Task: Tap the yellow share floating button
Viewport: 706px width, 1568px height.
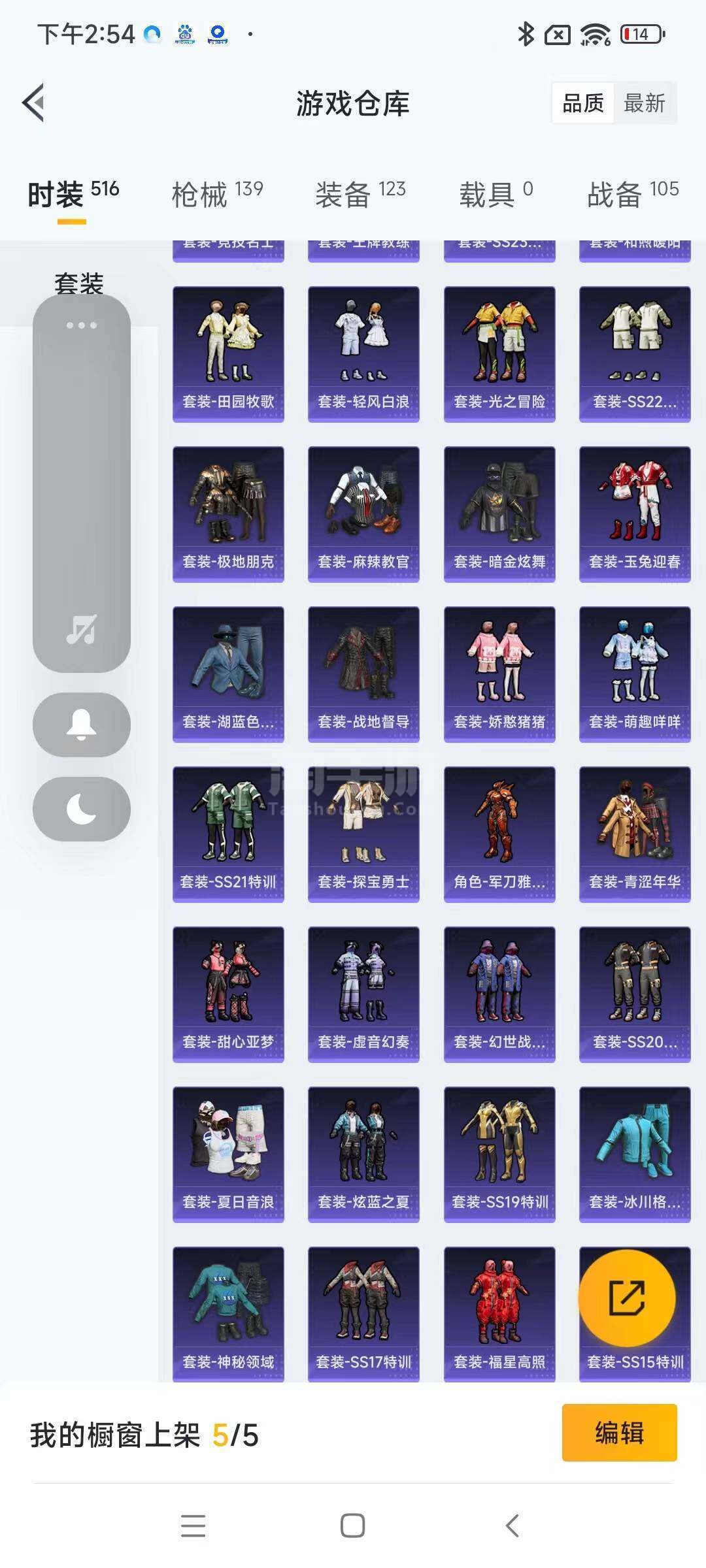Action: tap(626, 1298)
